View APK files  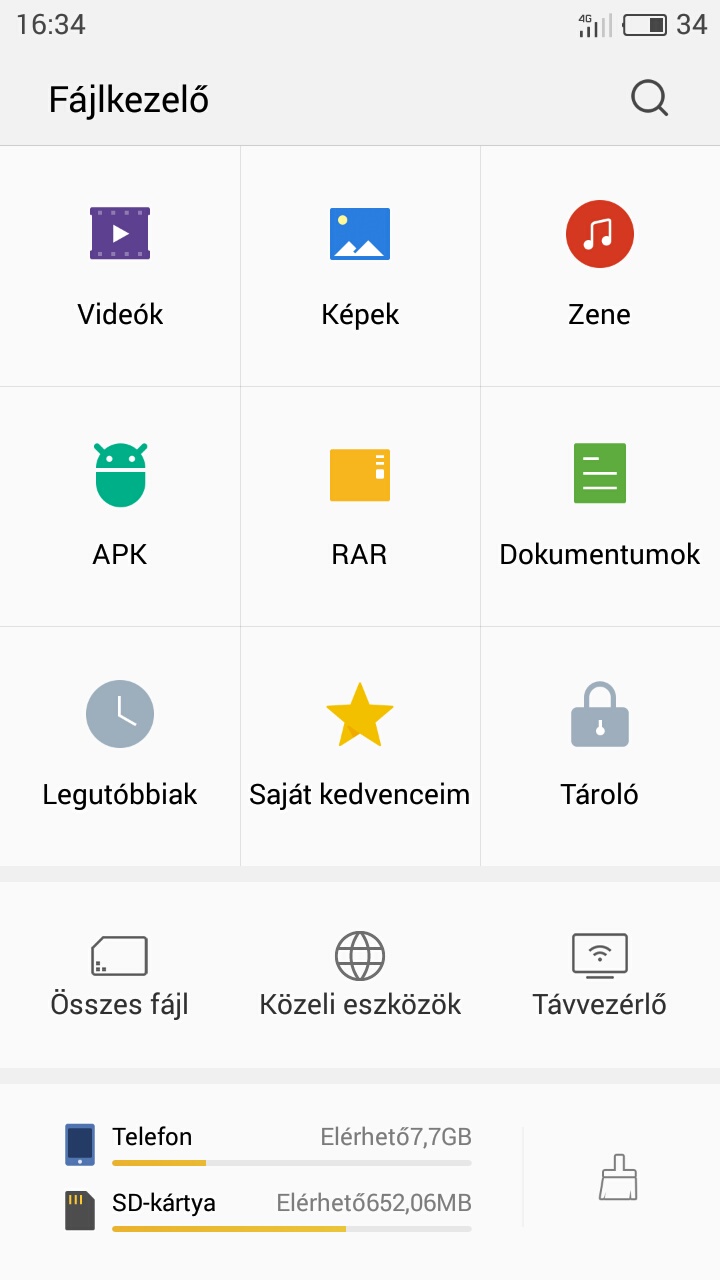pyautogui.click(x=120, y=506)
